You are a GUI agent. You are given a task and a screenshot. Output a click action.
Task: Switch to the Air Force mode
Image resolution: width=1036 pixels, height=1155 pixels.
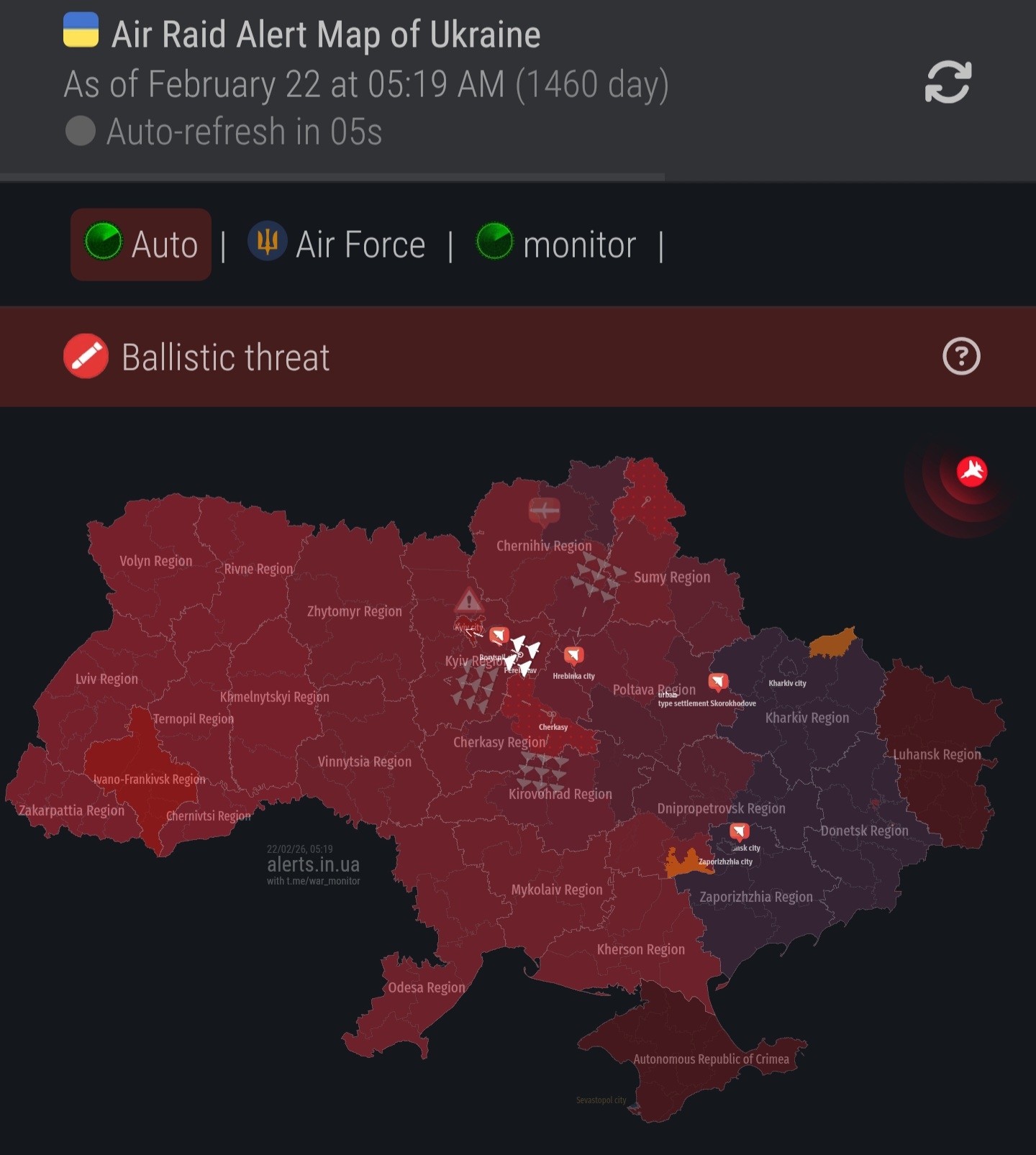(337, 245)
